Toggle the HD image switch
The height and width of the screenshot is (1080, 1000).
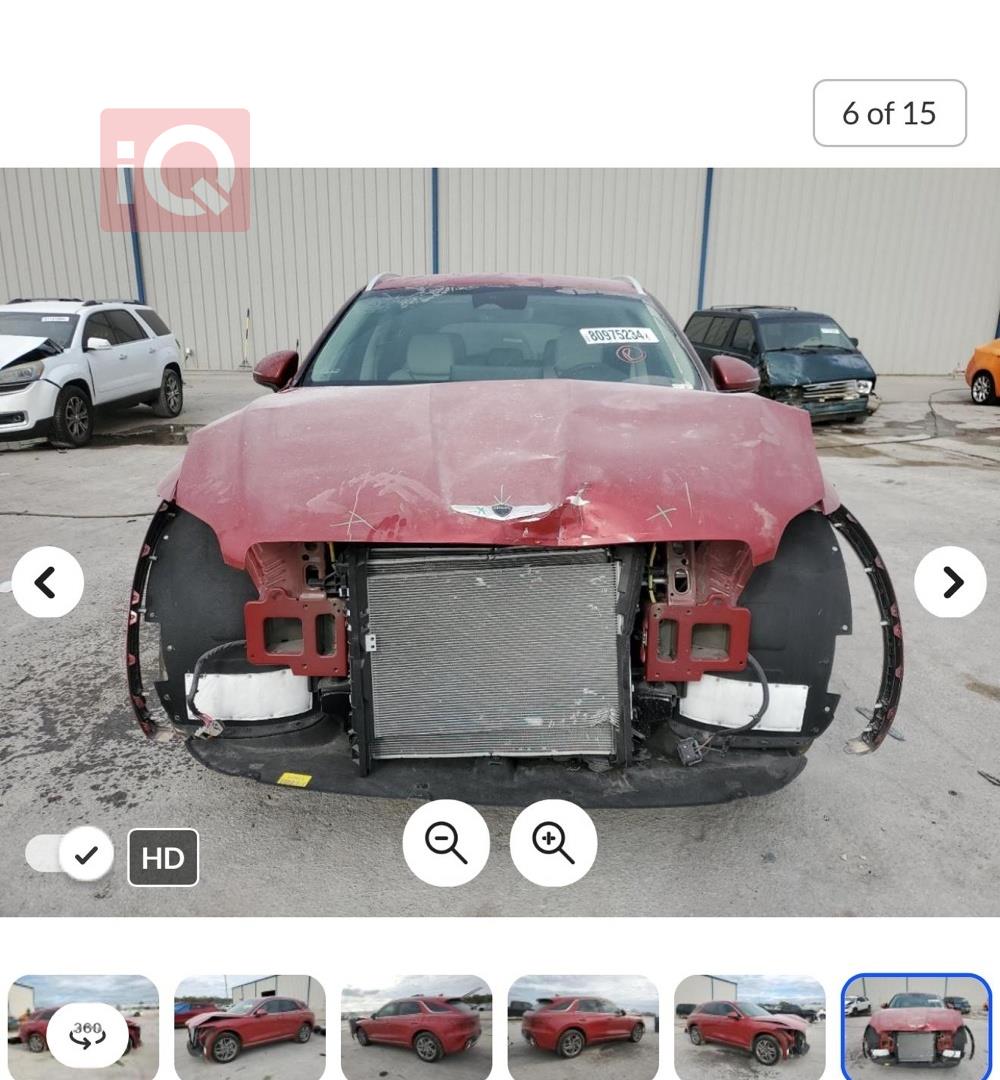(70, 855)
